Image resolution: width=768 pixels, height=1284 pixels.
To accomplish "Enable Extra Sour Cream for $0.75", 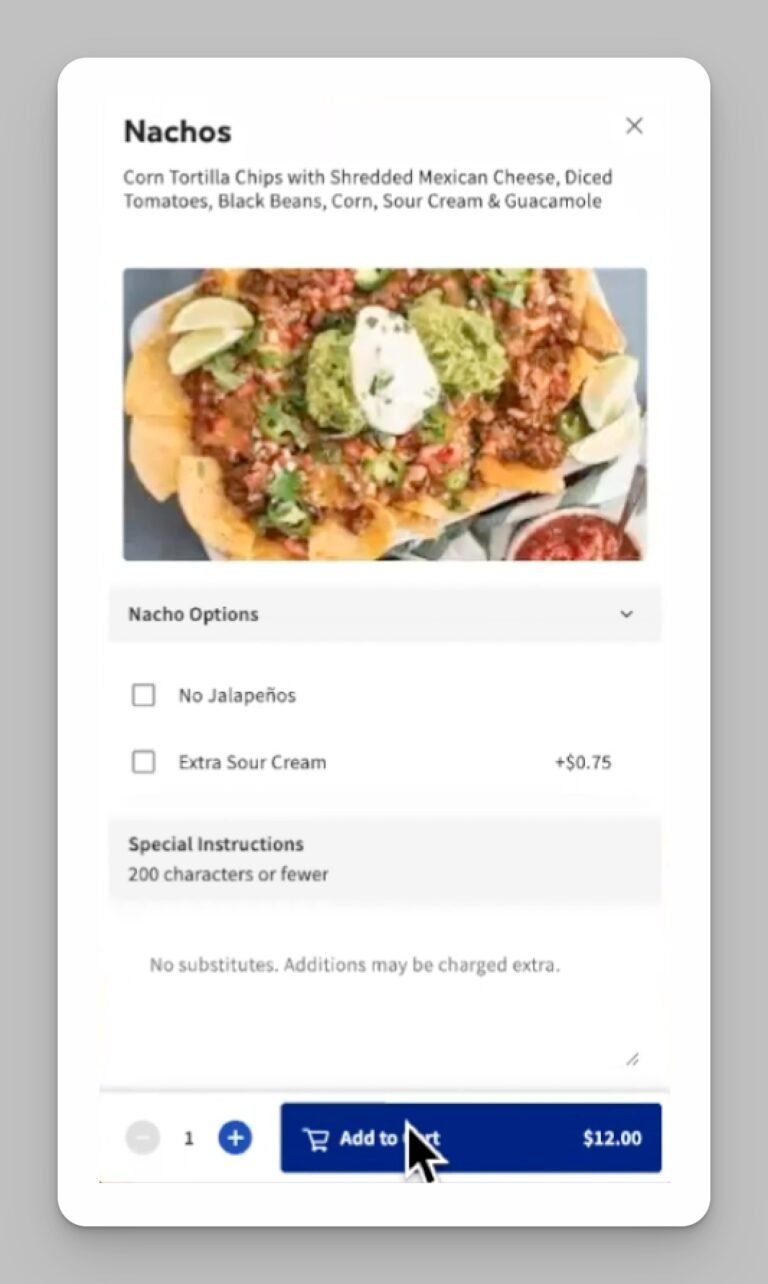I will click(143, 761).
